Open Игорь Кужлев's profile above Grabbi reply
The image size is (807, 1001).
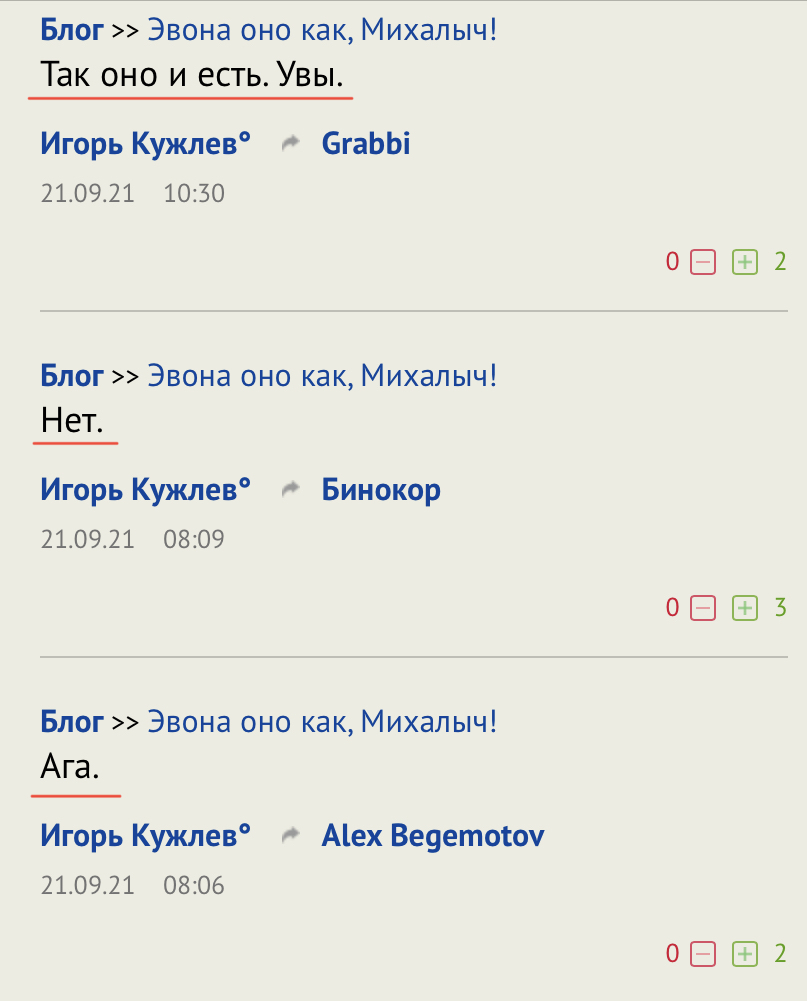(x=145, y=144)
